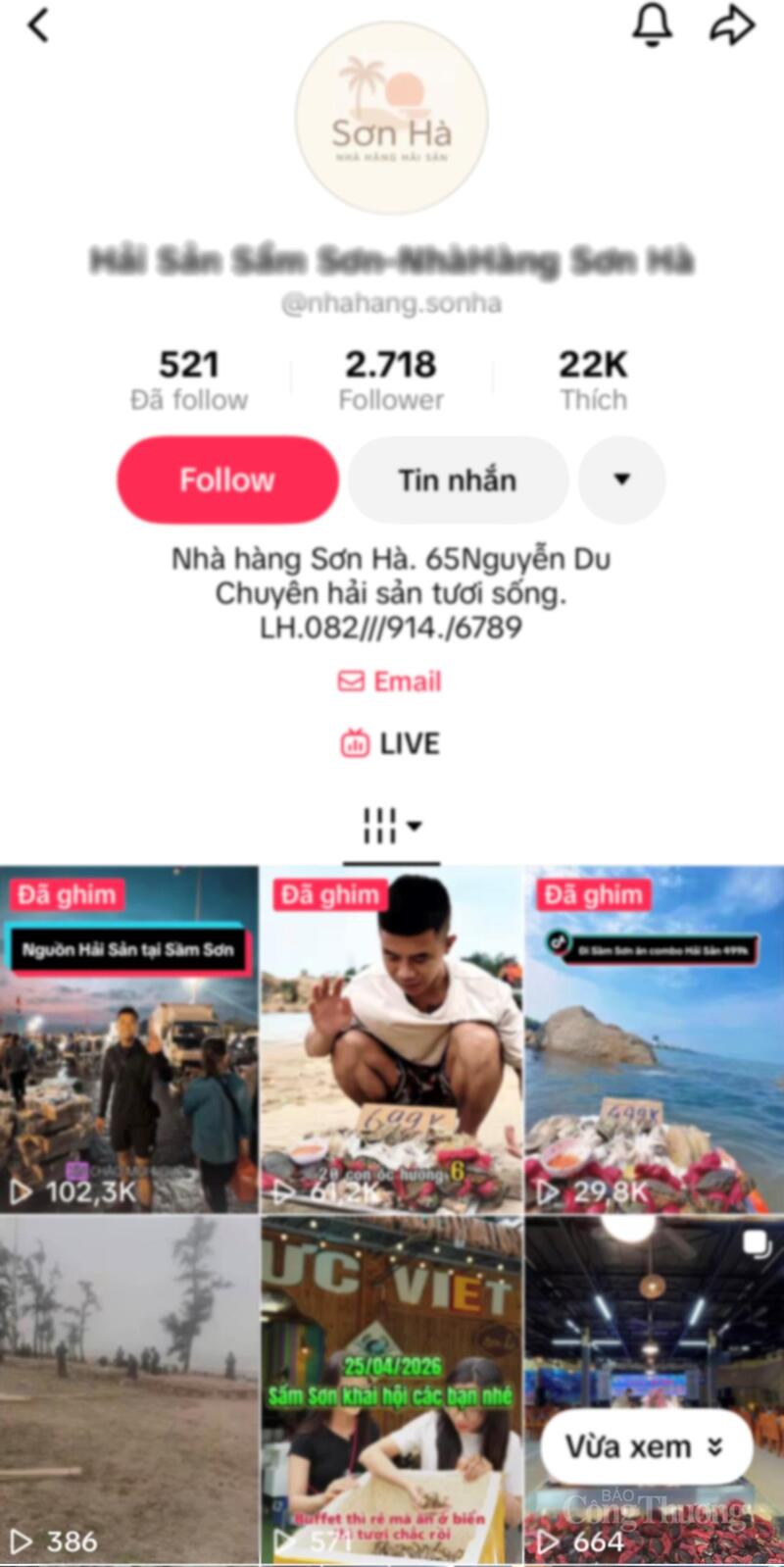Select the Follower count tab

click(391, 378)
